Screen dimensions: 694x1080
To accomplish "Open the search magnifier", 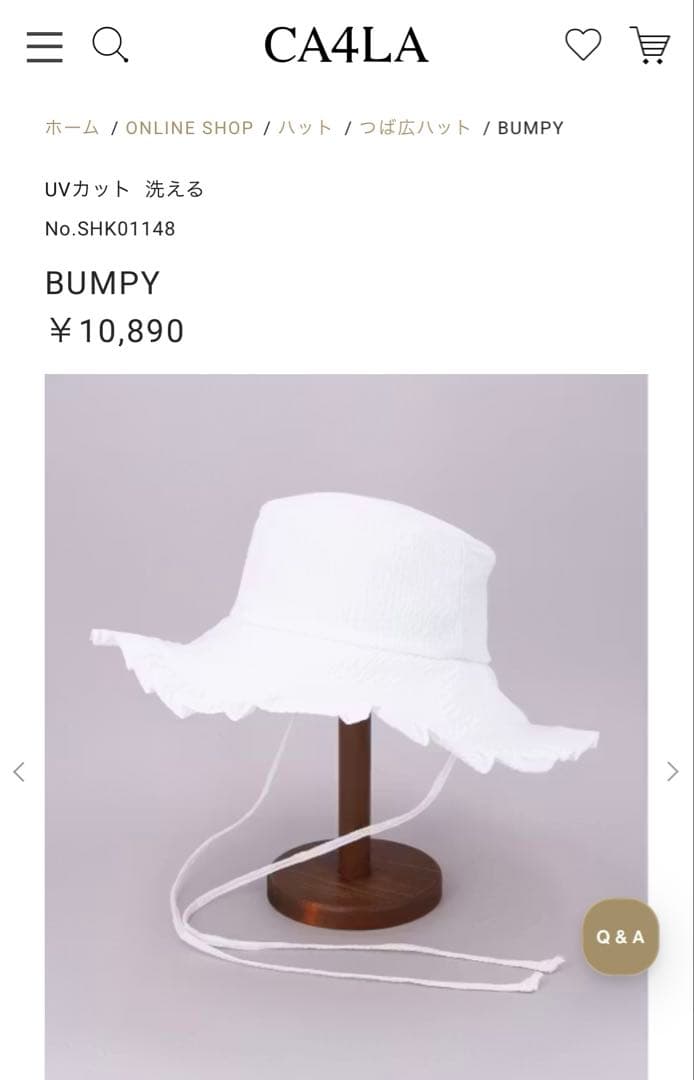I will coord(110,45).
